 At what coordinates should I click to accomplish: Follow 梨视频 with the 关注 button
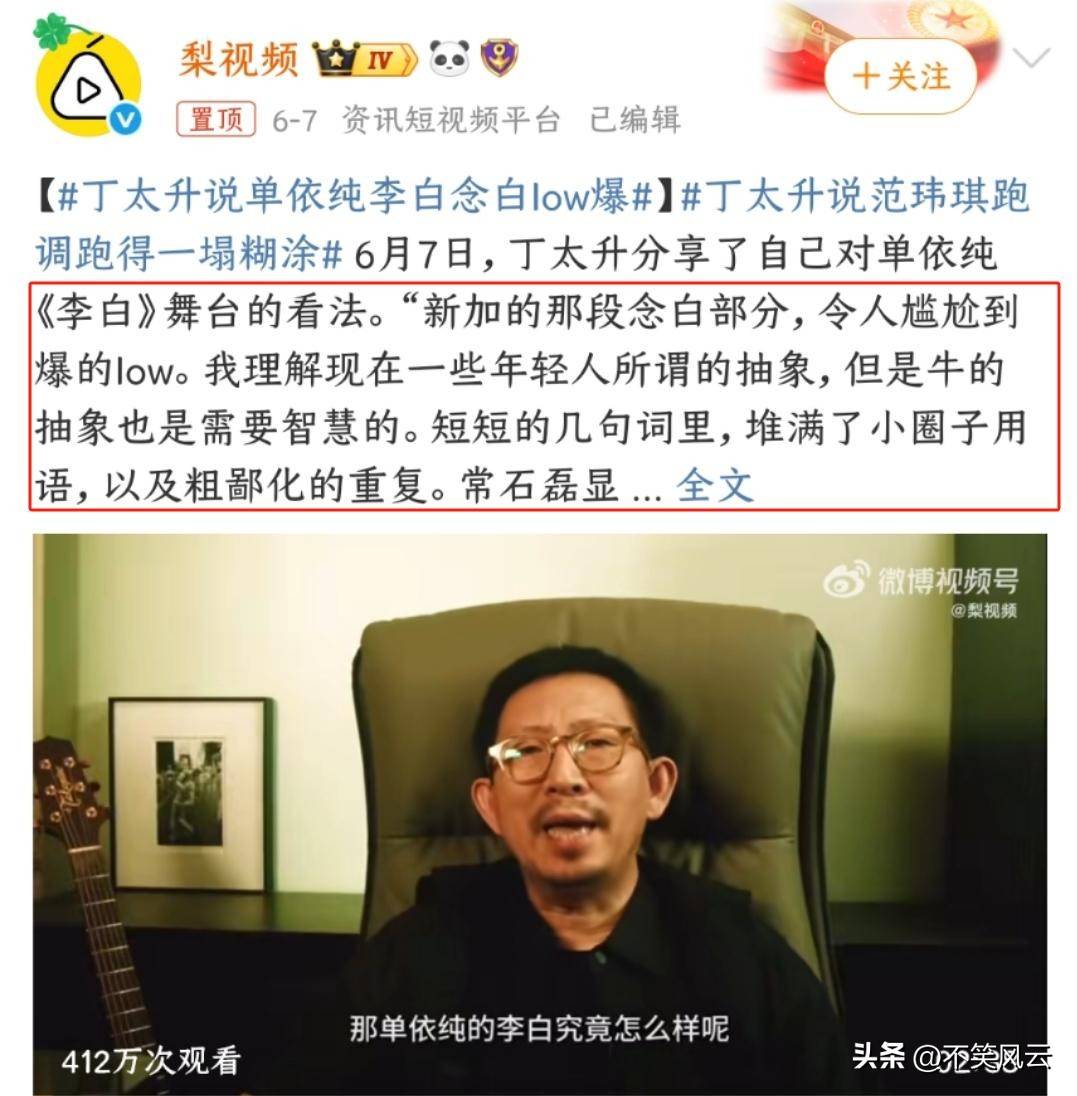(x=900, y=76)
